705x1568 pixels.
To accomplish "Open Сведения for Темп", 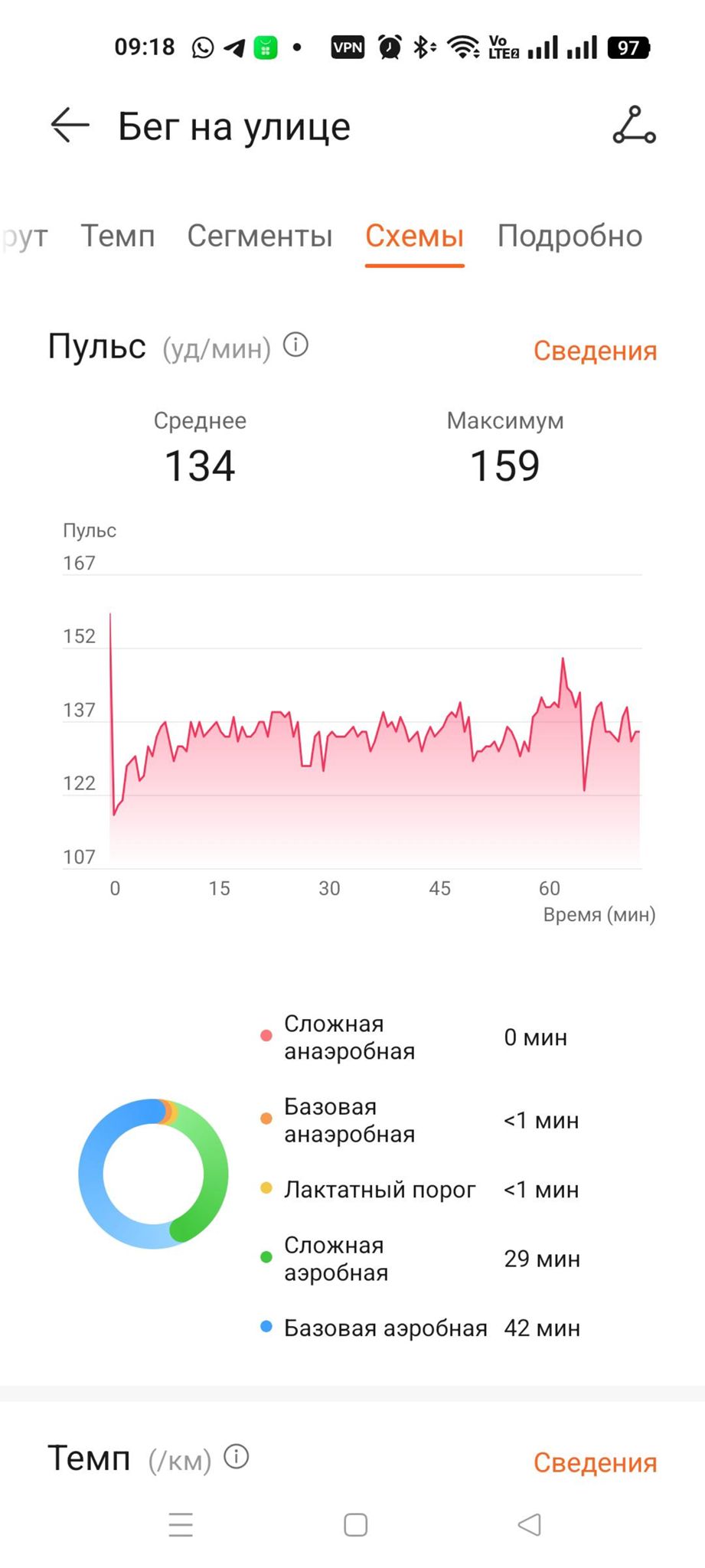I will click(595, 1462).
